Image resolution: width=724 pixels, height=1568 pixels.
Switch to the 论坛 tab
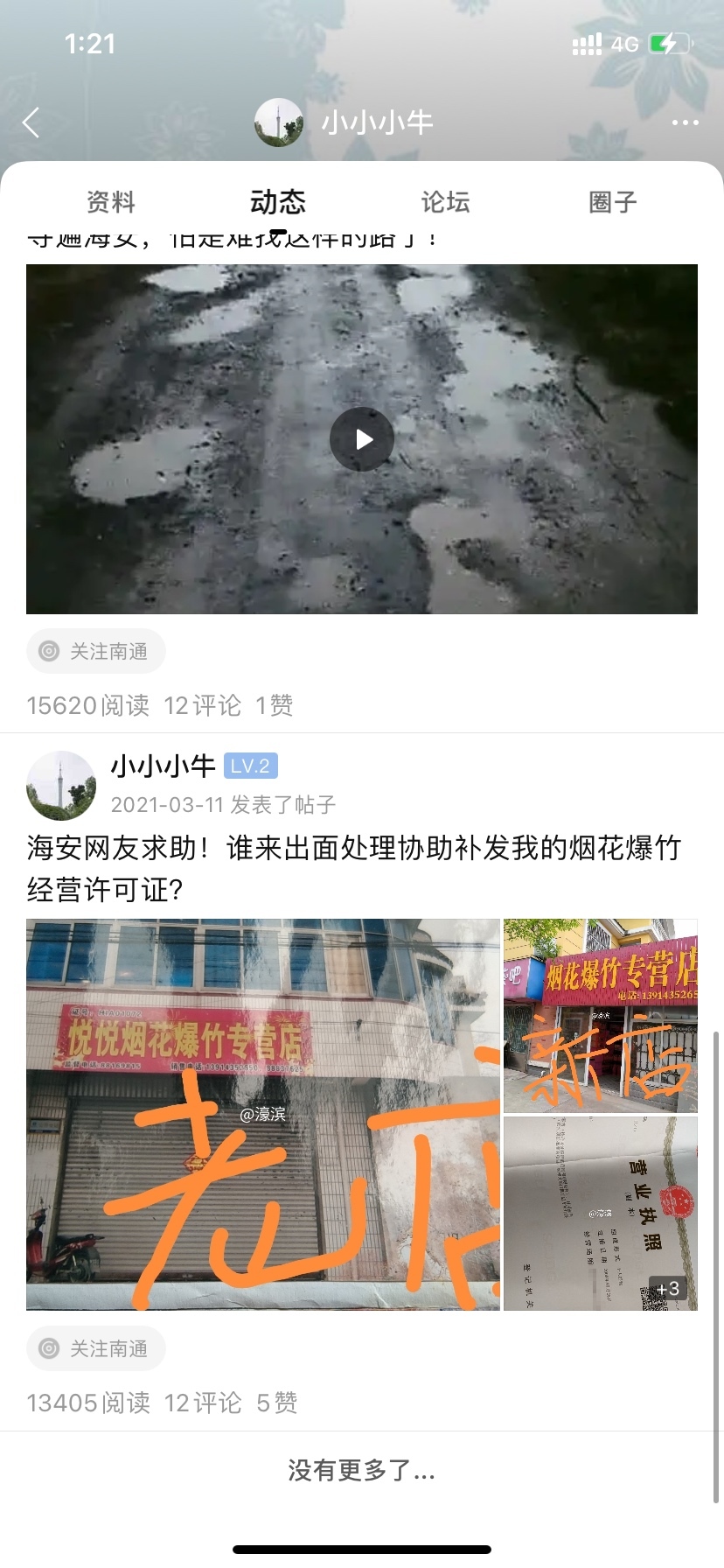[x=445, y=202]
